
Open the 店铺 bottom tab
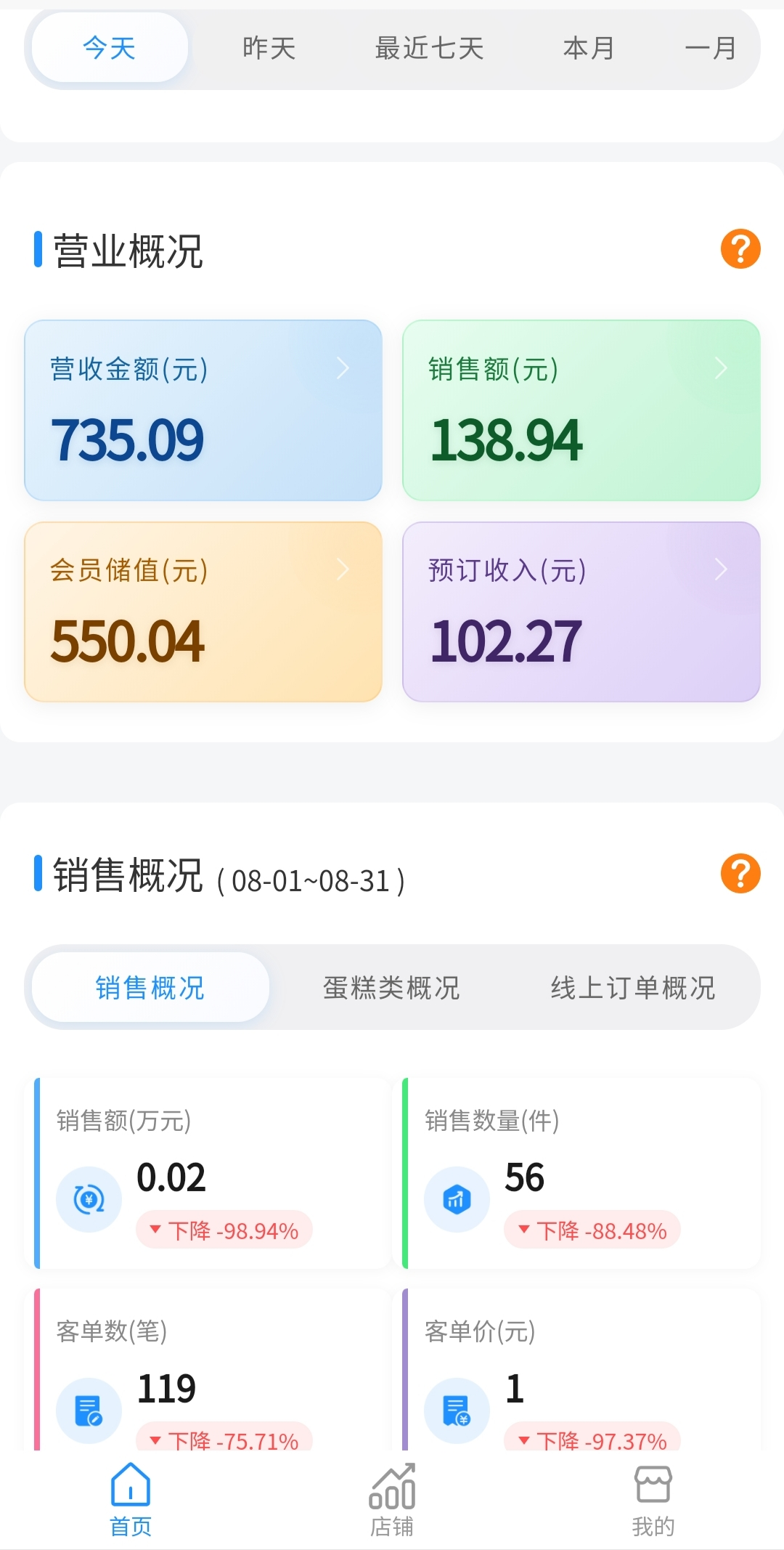392,1500
